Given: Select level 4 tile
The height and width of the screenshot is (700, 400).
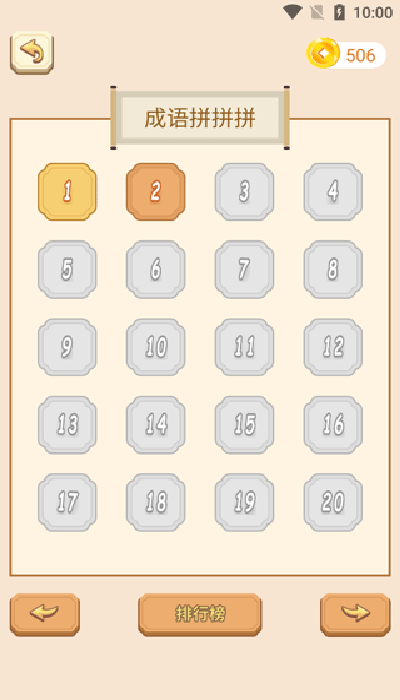Looking at the screenshot, I should (333, 192).
